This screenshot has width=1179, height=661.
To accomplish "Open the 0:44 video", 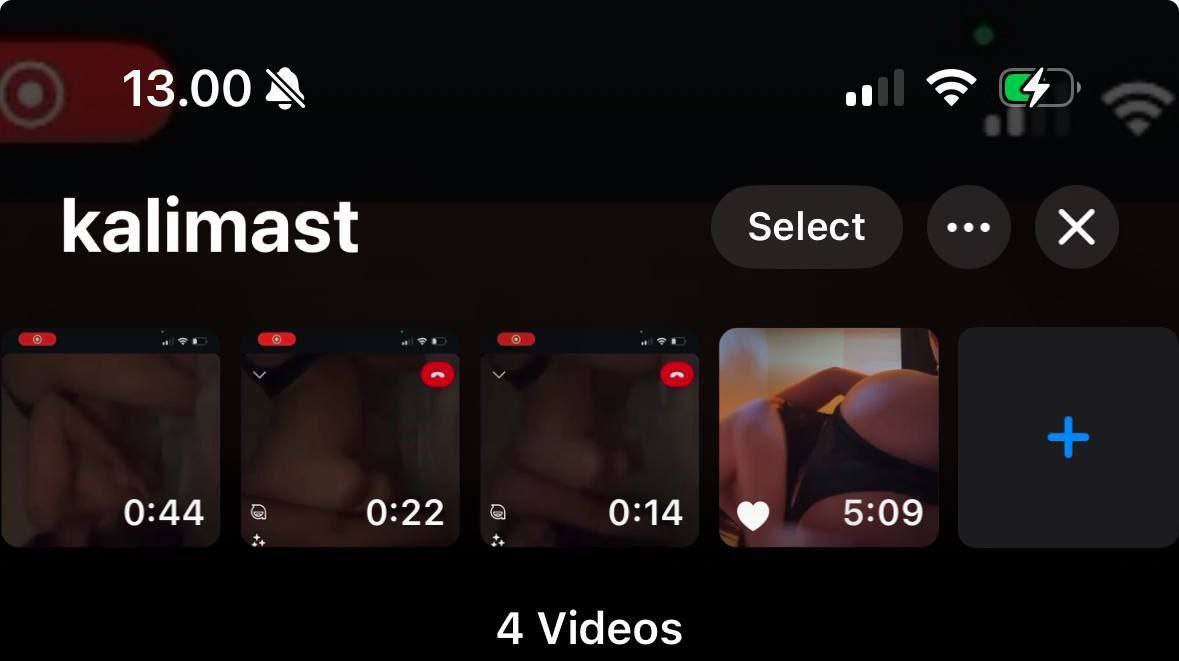I will [x=110, y=437].
